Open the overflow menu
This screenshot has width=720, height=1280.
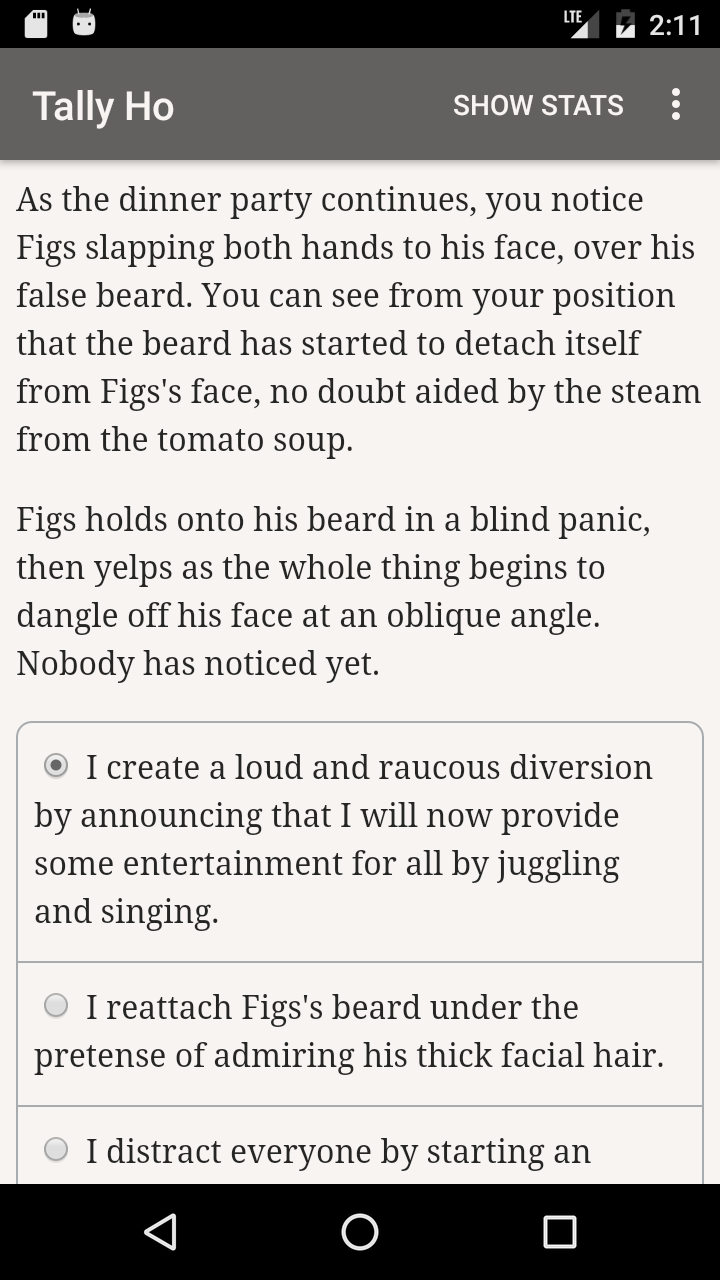[x=676, y=104]
